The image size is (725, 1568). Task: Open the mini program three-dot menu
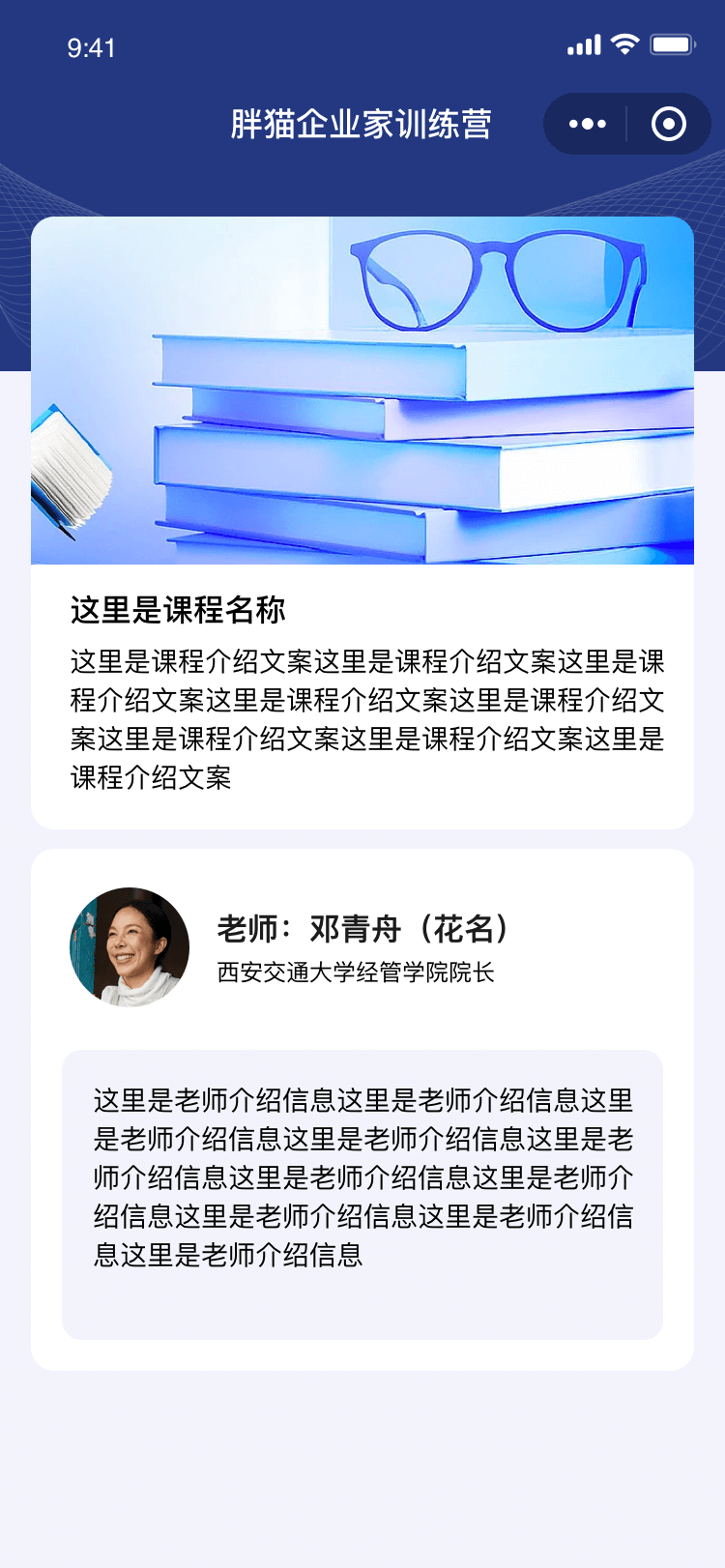click(587, 124)
